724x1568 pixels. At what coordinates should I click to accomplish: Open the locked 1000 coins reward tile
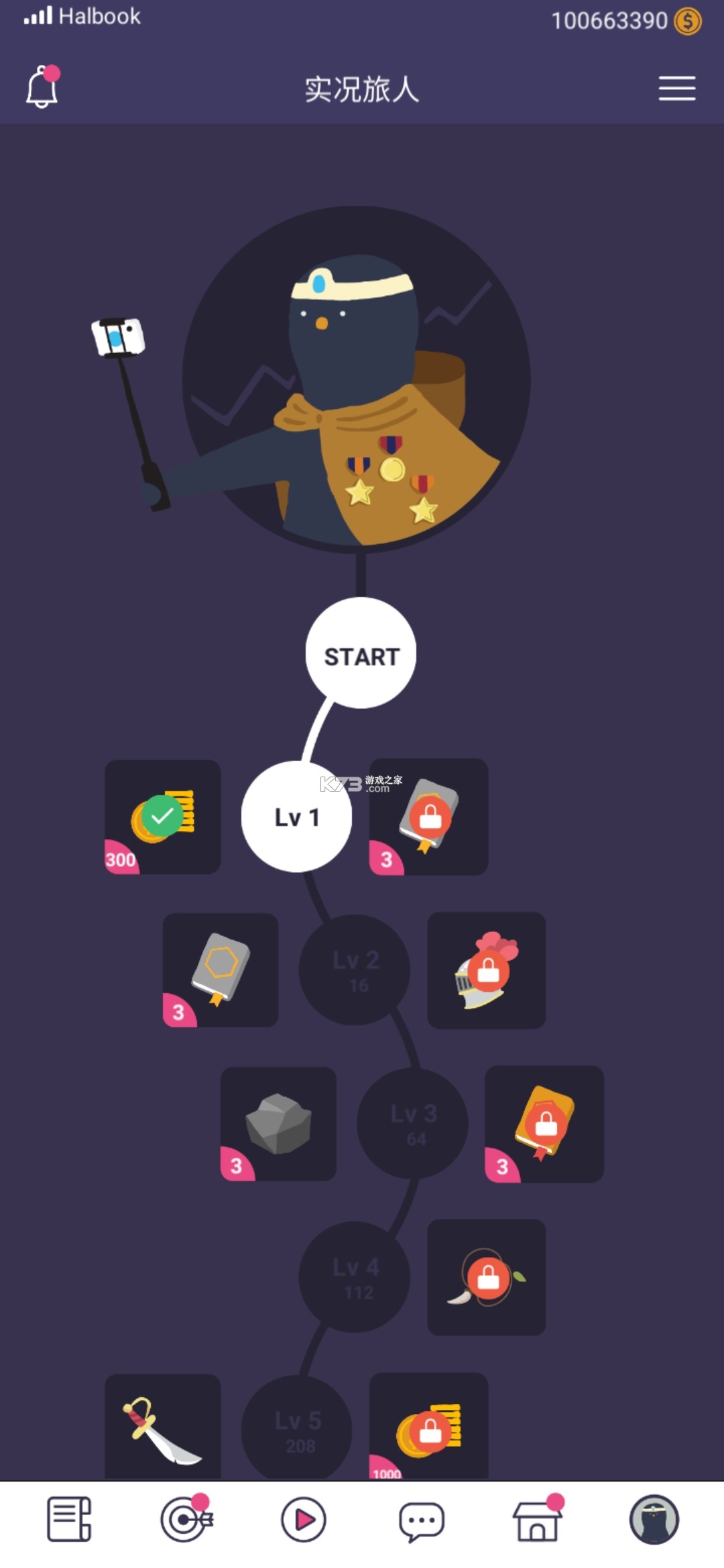point(429,1427)
